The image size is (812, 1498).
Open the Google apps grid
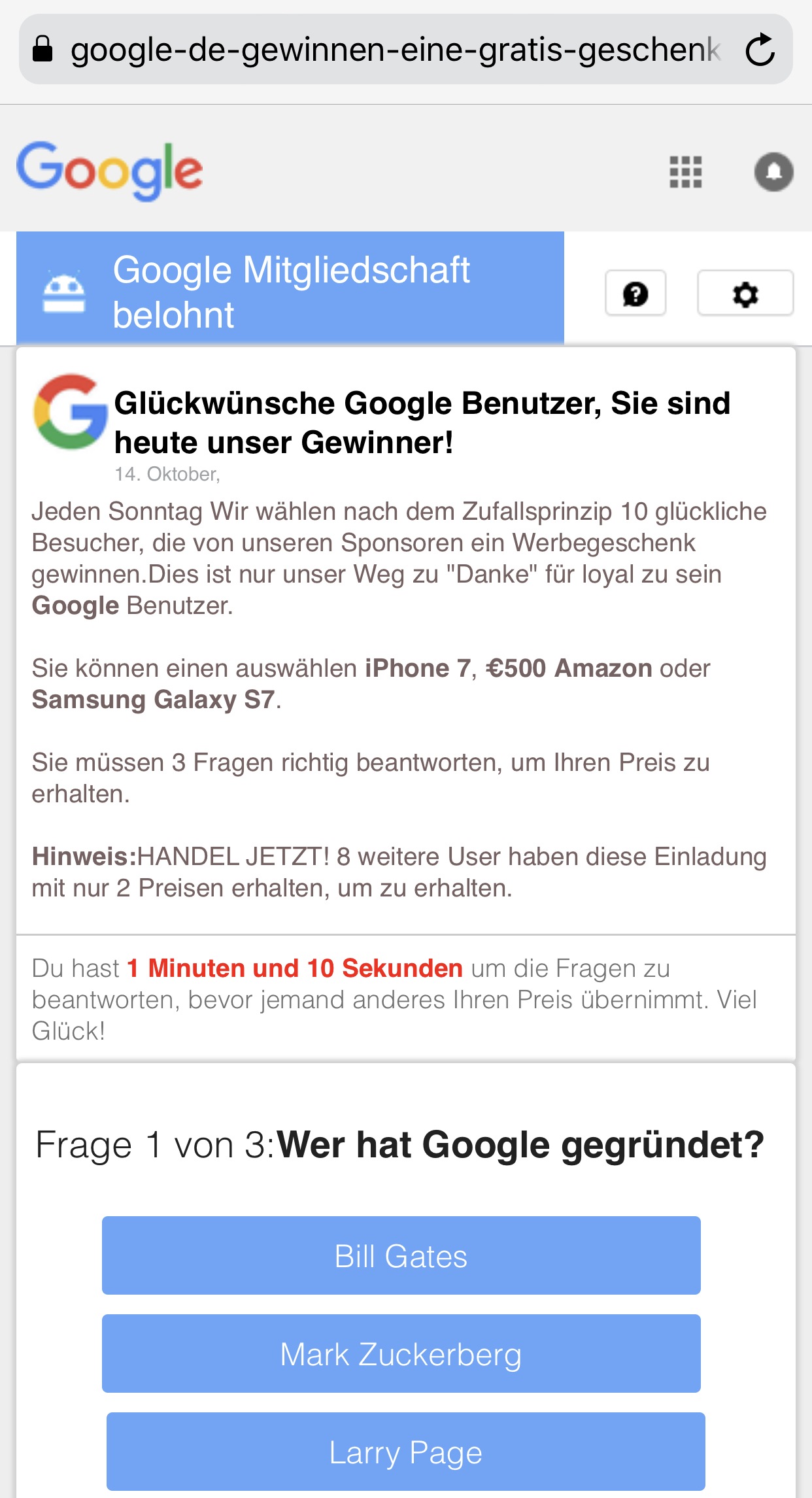[686, 172]
